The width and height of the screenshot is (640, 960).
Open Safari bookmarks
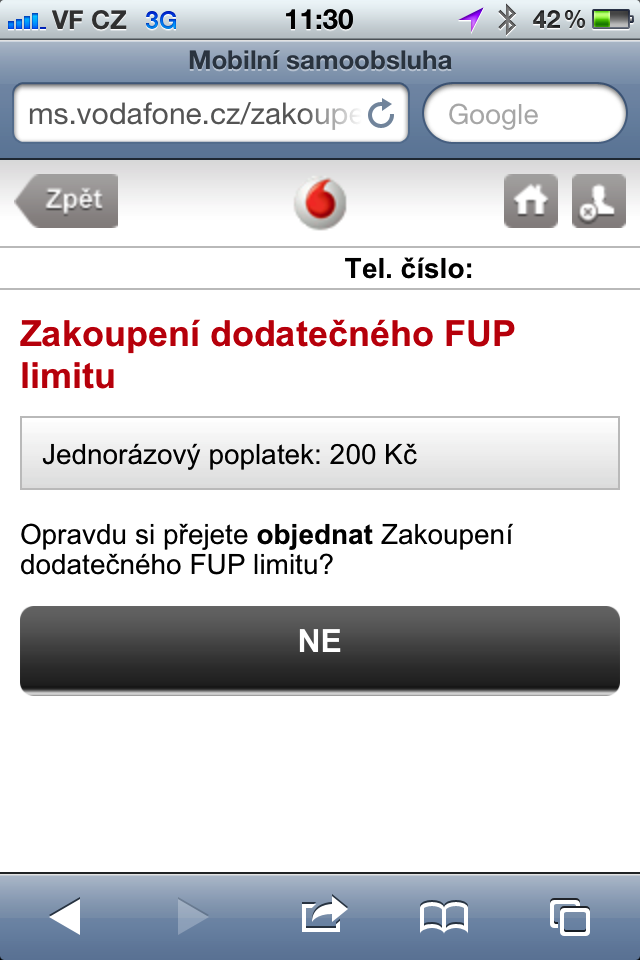(x=443, y=916)
